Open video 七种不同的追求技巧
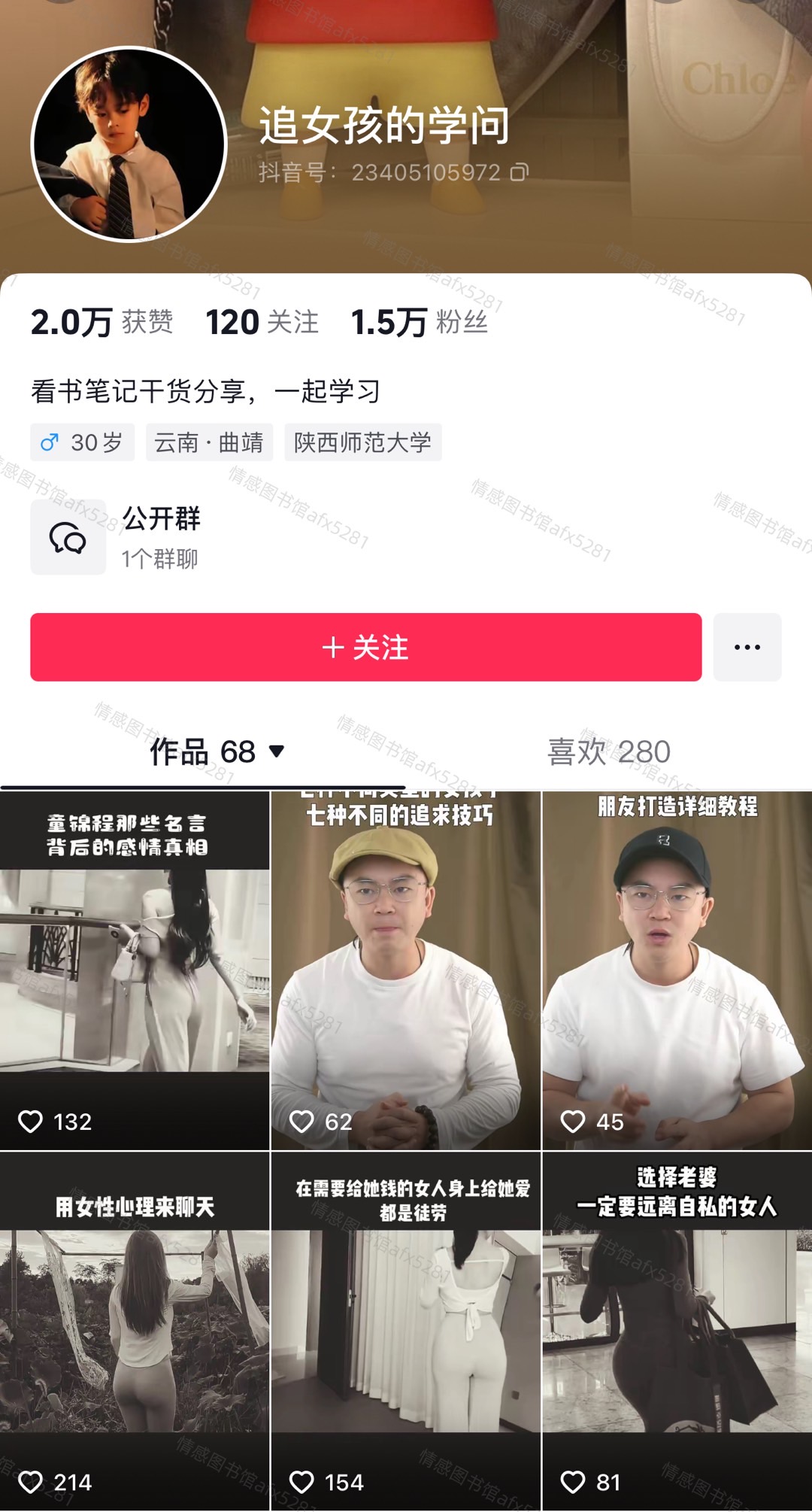 (406, 970)
